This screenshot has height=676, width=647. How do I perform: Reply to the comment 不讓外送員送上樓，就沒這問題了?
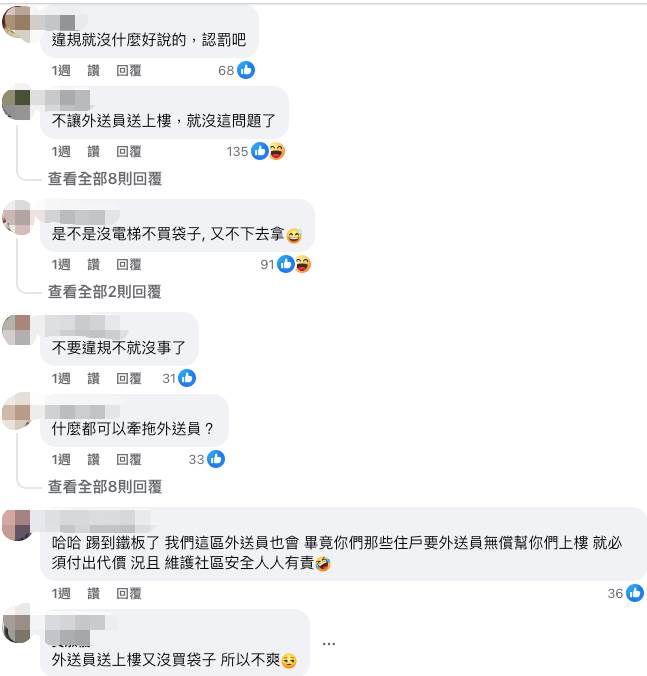129,152
